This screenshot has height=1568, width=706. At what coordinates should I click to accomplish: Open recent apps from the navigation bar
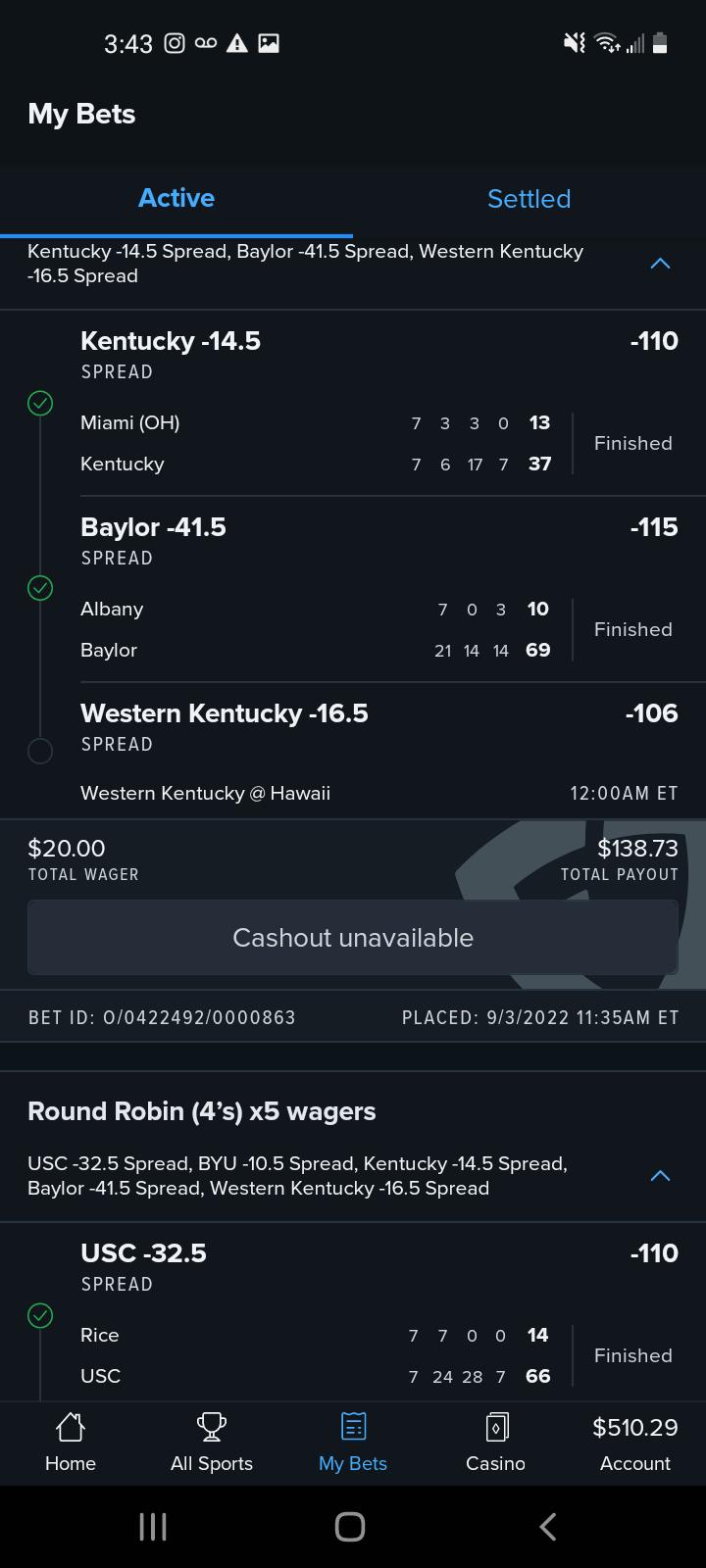[x=153, y=1526]
